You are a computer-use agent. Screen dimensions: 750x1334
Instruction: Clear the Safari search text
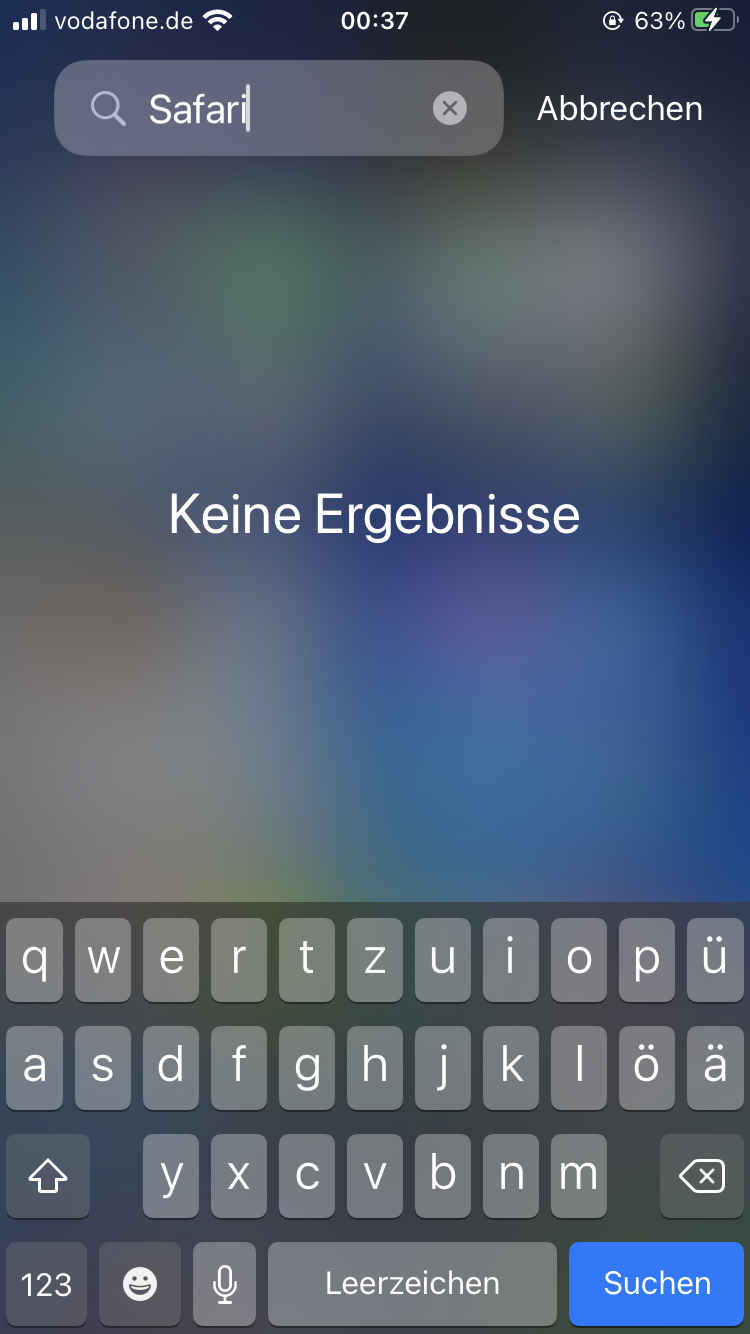click(x=449, y=108)
